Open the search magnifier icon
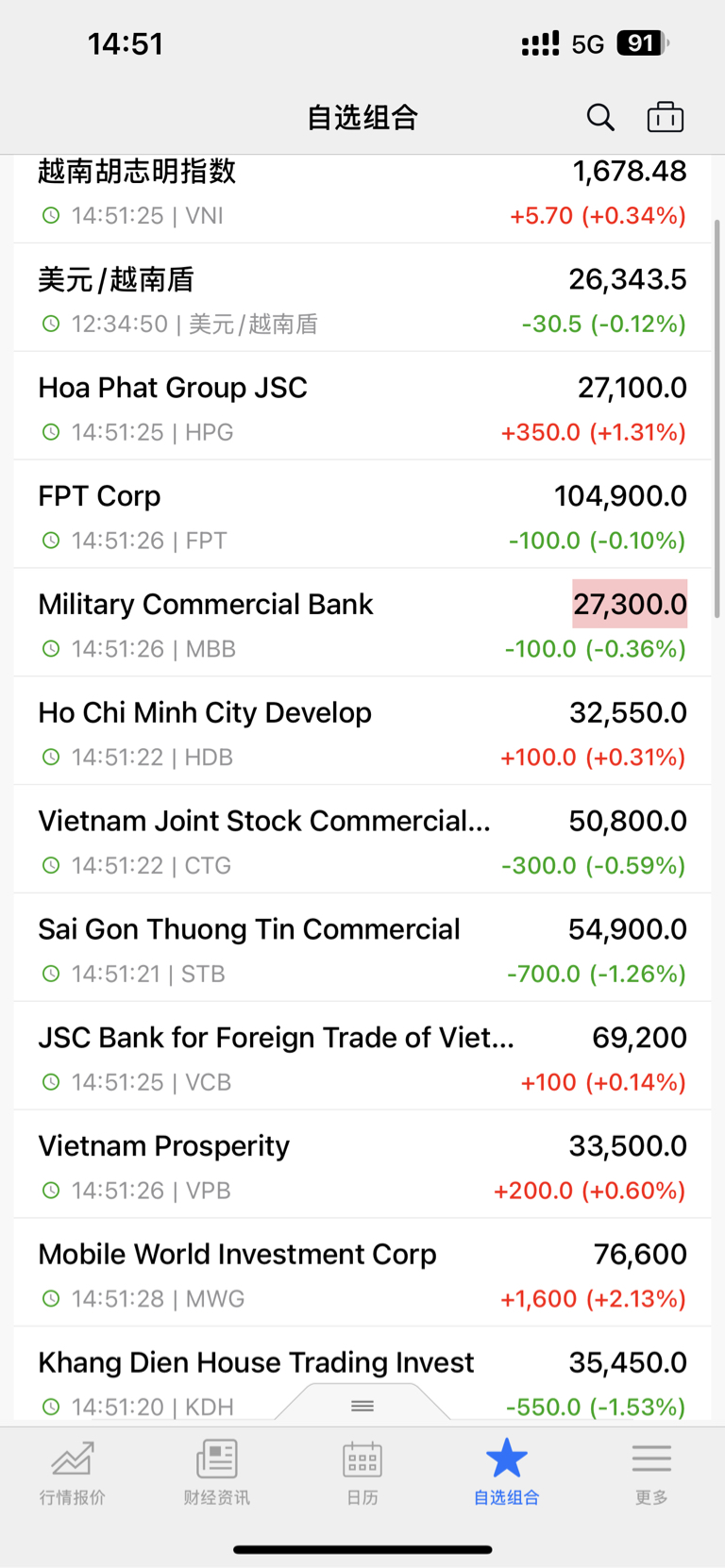 pos(600,117)
